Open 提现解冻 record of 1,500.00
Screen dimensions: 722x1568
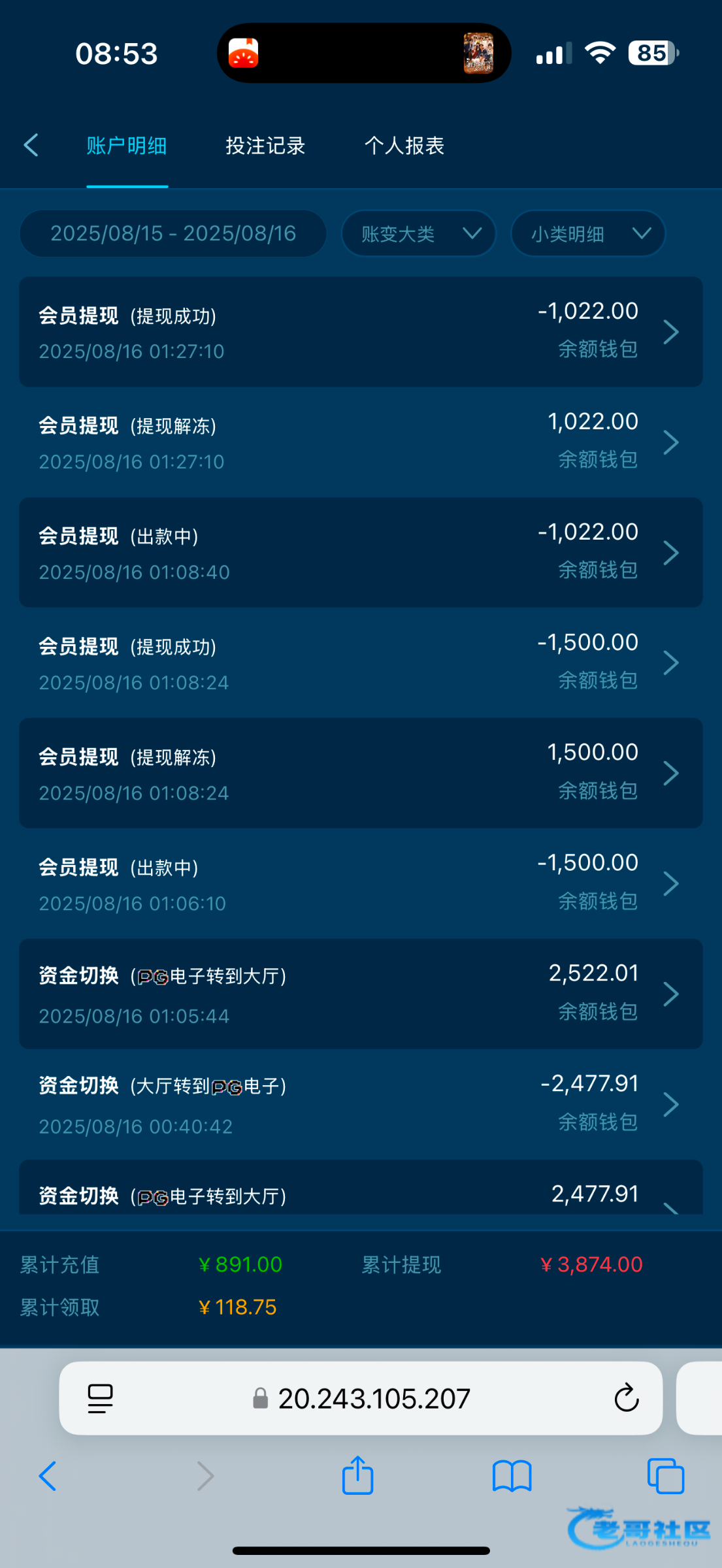click(x=361, y=774)
